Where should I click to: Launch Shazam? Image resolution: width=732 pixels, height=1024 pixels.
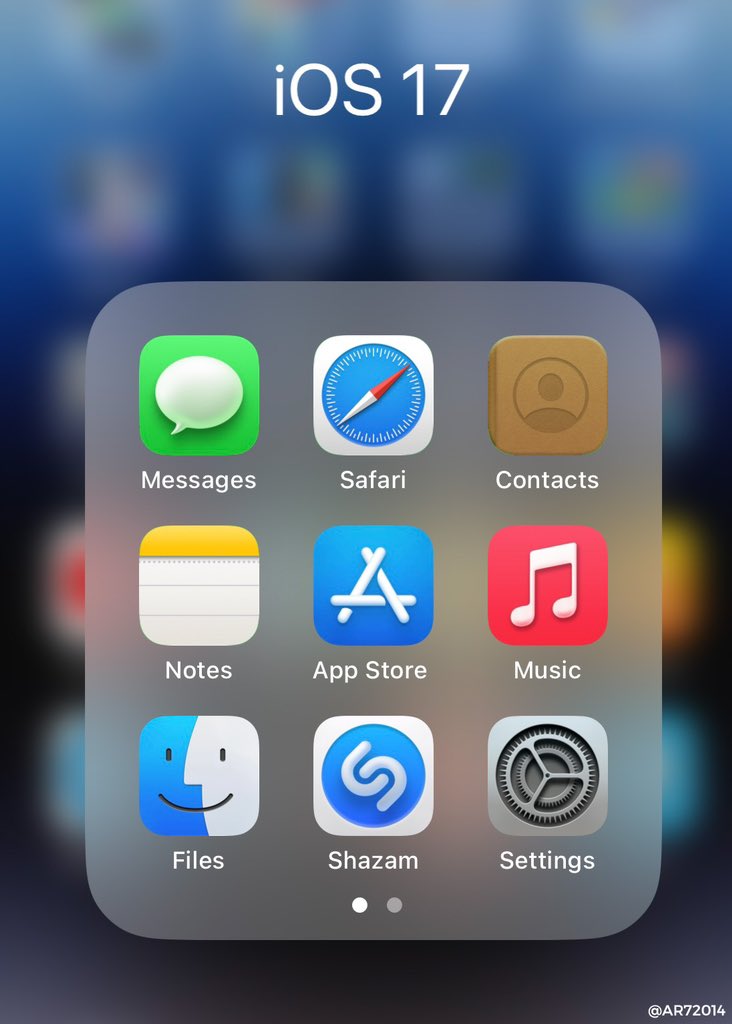(x=373, y=775)
